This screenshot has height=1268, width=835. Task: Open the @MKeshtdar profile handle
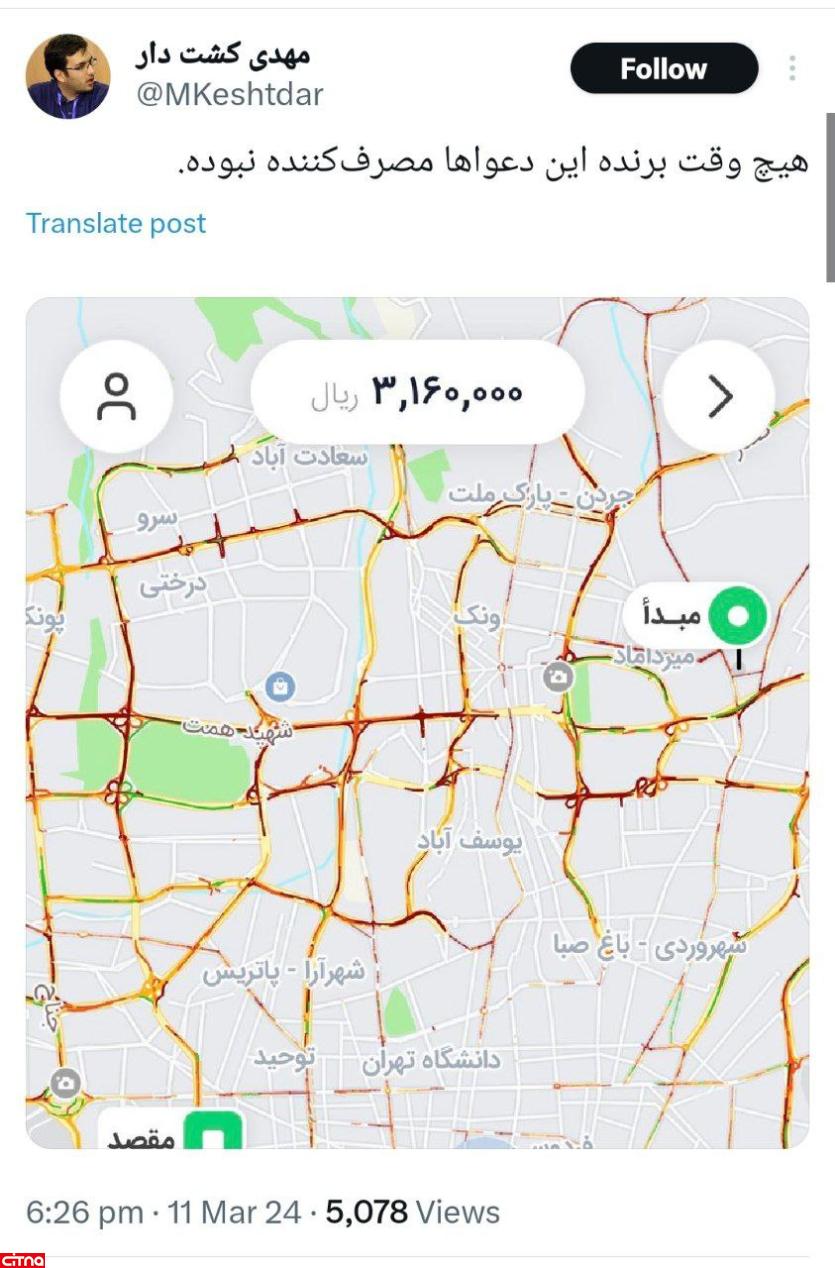[x=229, y=94]
